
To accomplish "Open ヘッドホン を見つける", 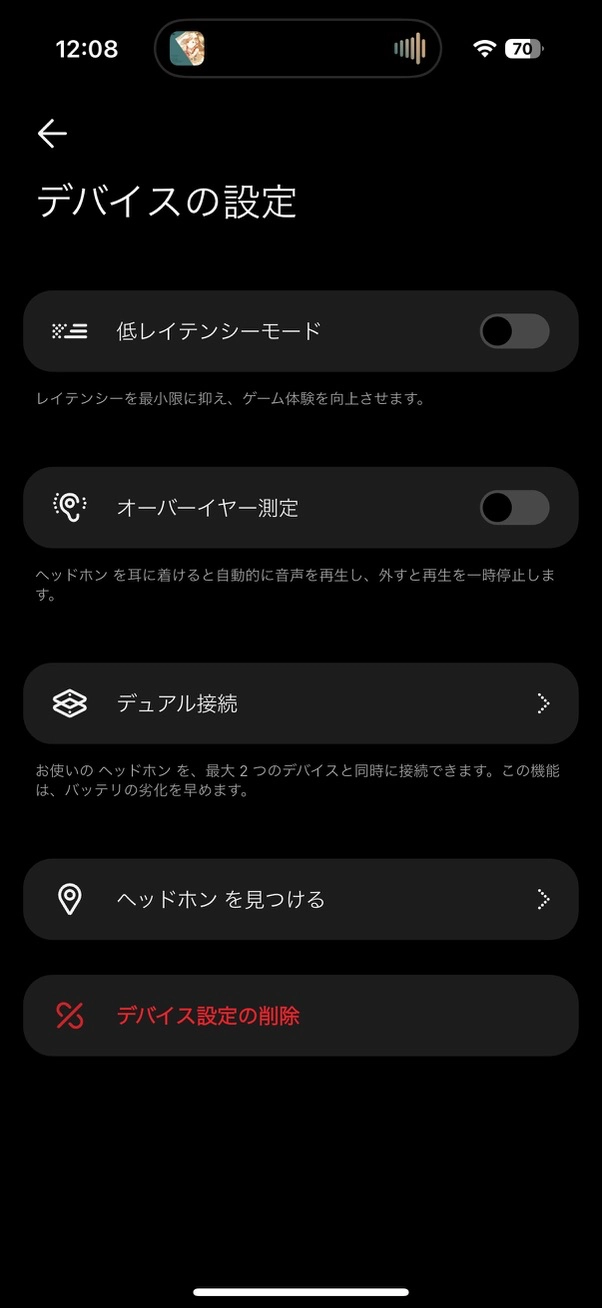I will coord(300,899).
